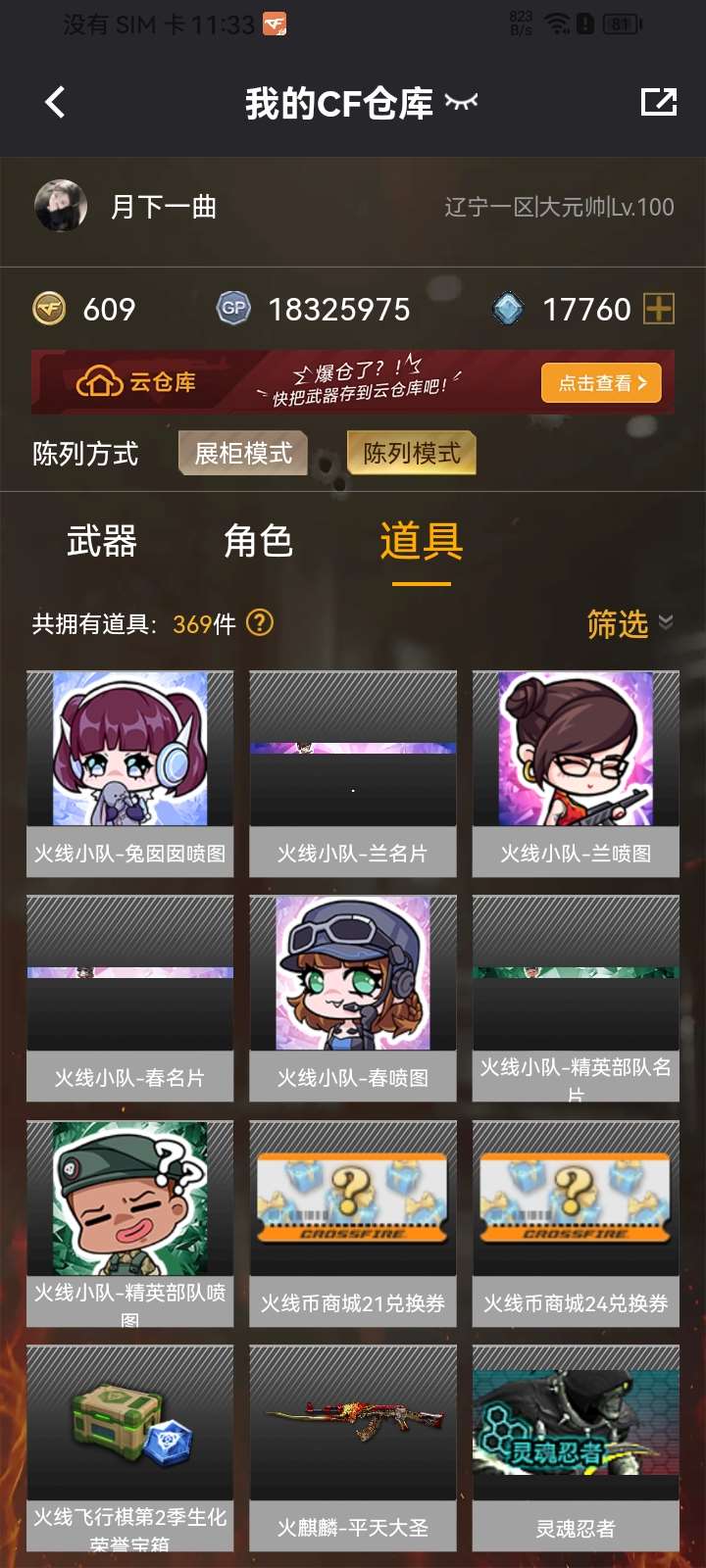
Task: Select 展柜模式 display mode
Action: (243, 453)
